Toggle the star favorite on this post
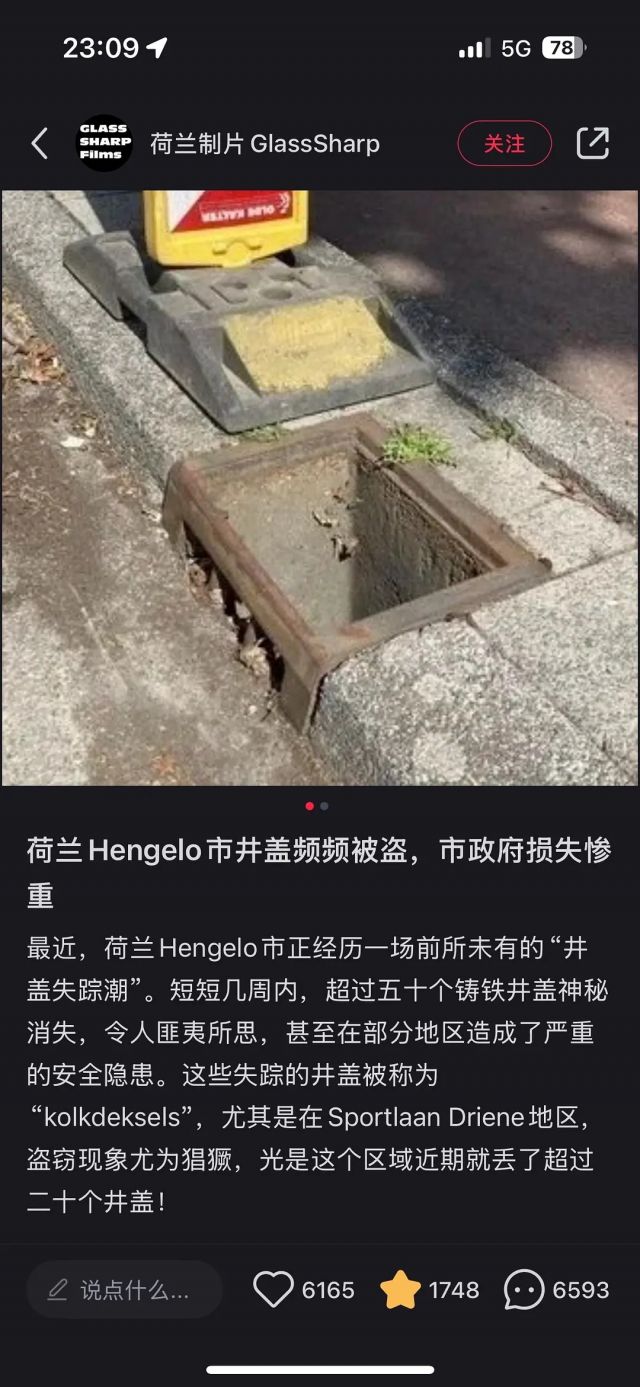640x1387 pixels. click(x=400, y=1290)
